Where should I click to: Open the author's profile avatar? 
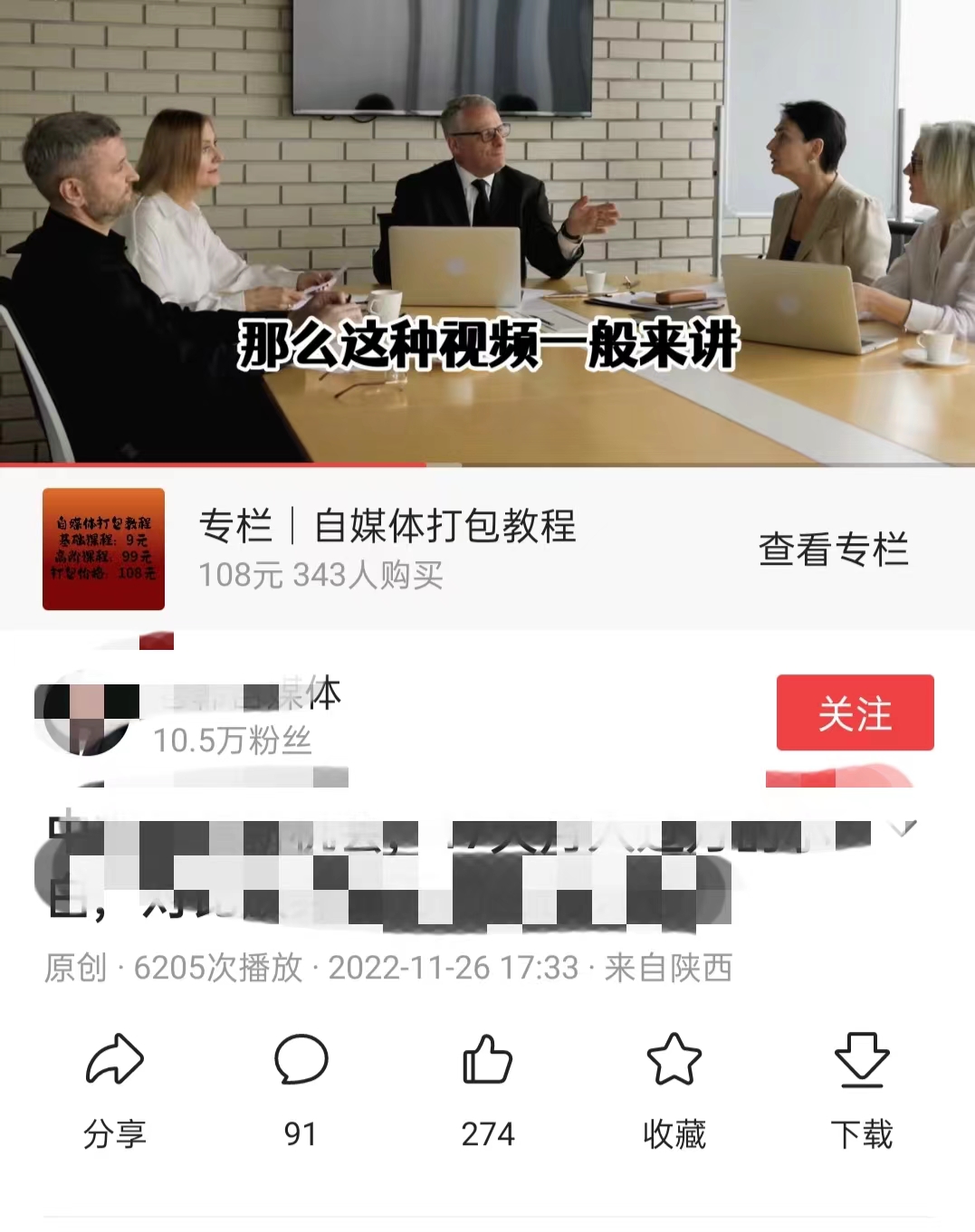click(86, 715)
